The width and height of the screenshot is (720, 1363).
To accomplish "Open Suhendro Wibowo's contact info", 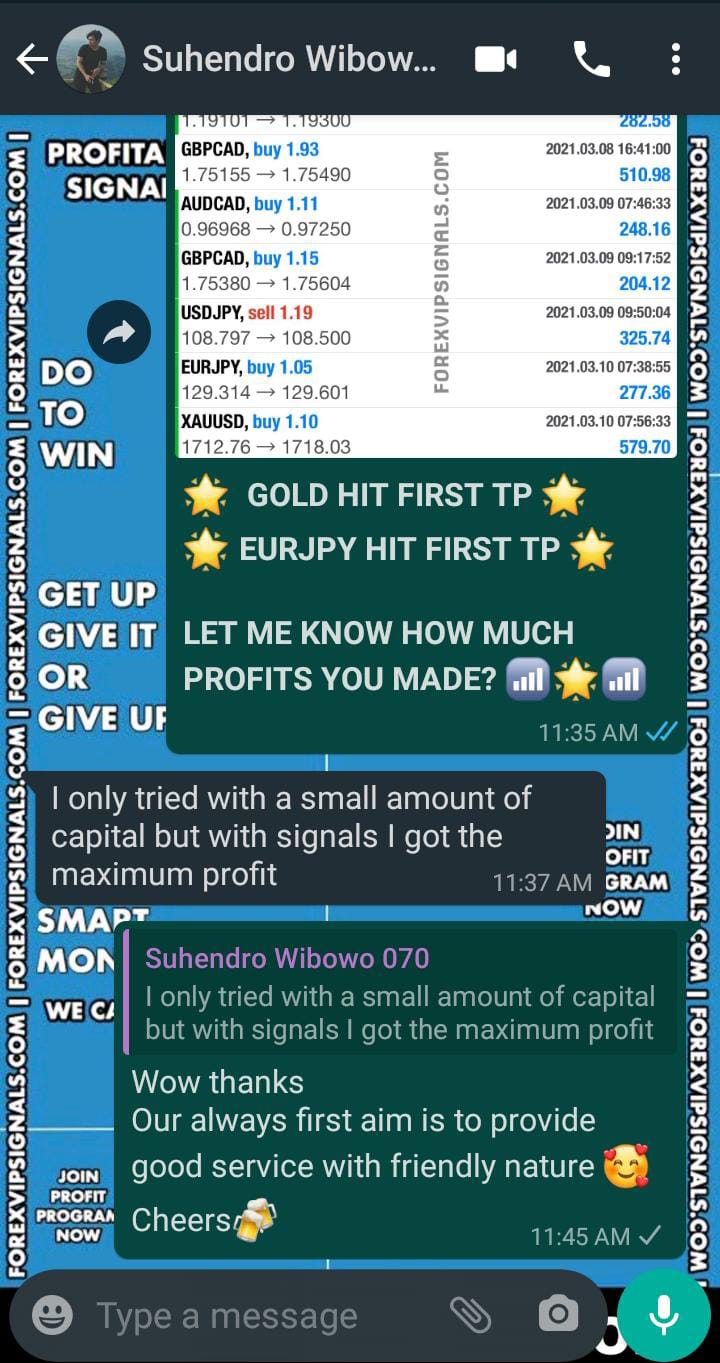I will (290, 60).
